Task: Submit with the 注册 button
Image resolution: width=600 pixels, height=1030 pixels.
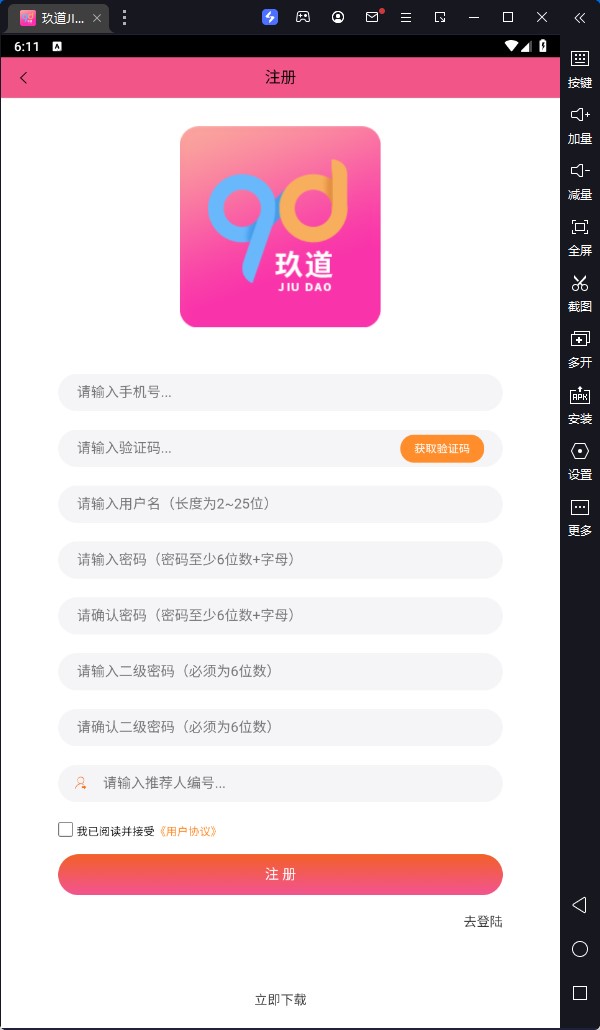Action: (280, 874)
